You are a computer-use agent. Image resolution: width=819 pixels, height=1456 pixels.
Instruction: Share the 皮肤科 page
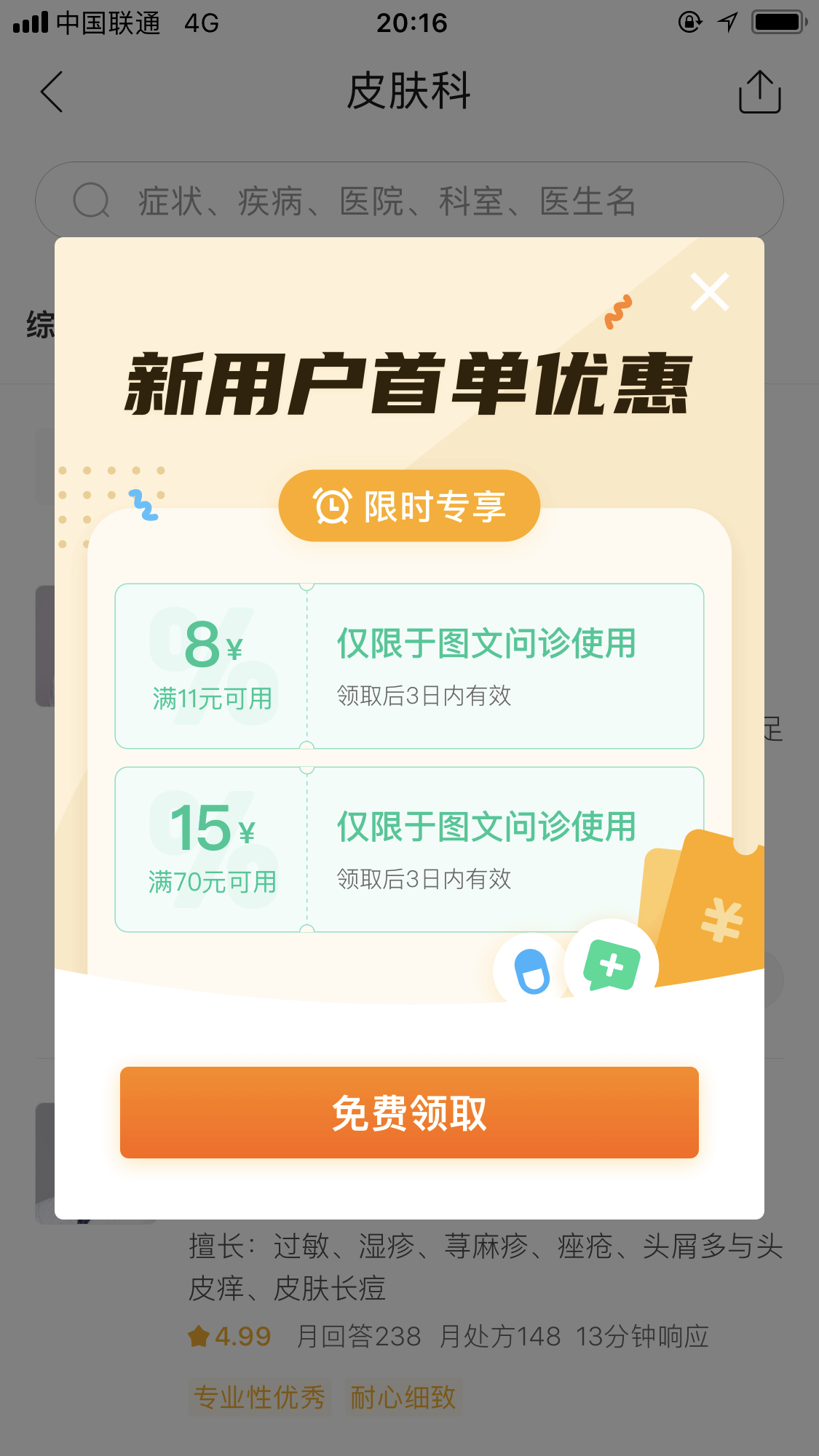pos(759,92)
